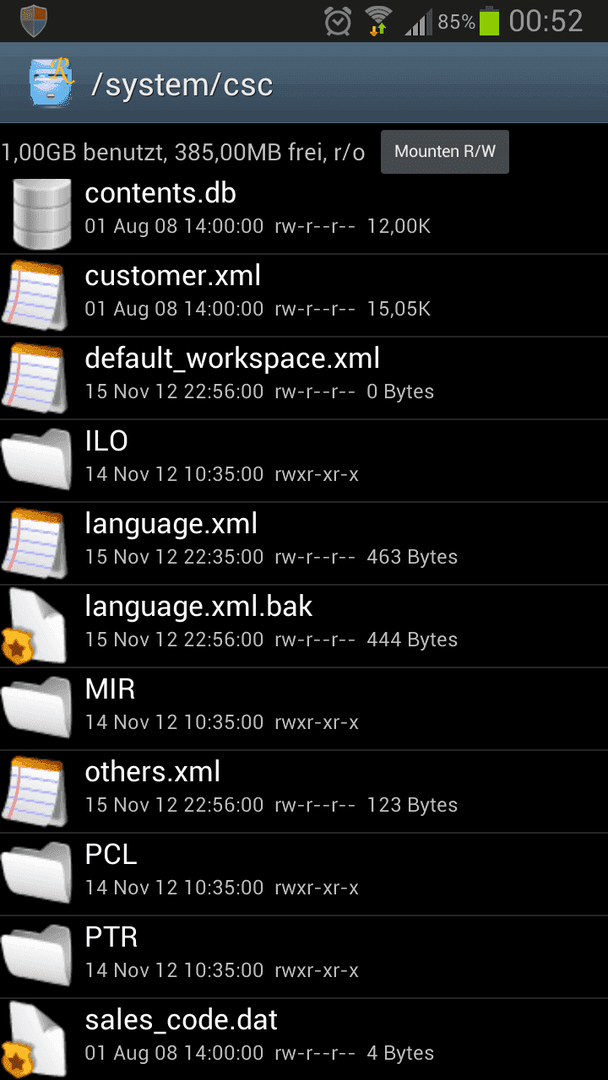
Task: Select default_workspace.xml
Action: tap(304, 378)
